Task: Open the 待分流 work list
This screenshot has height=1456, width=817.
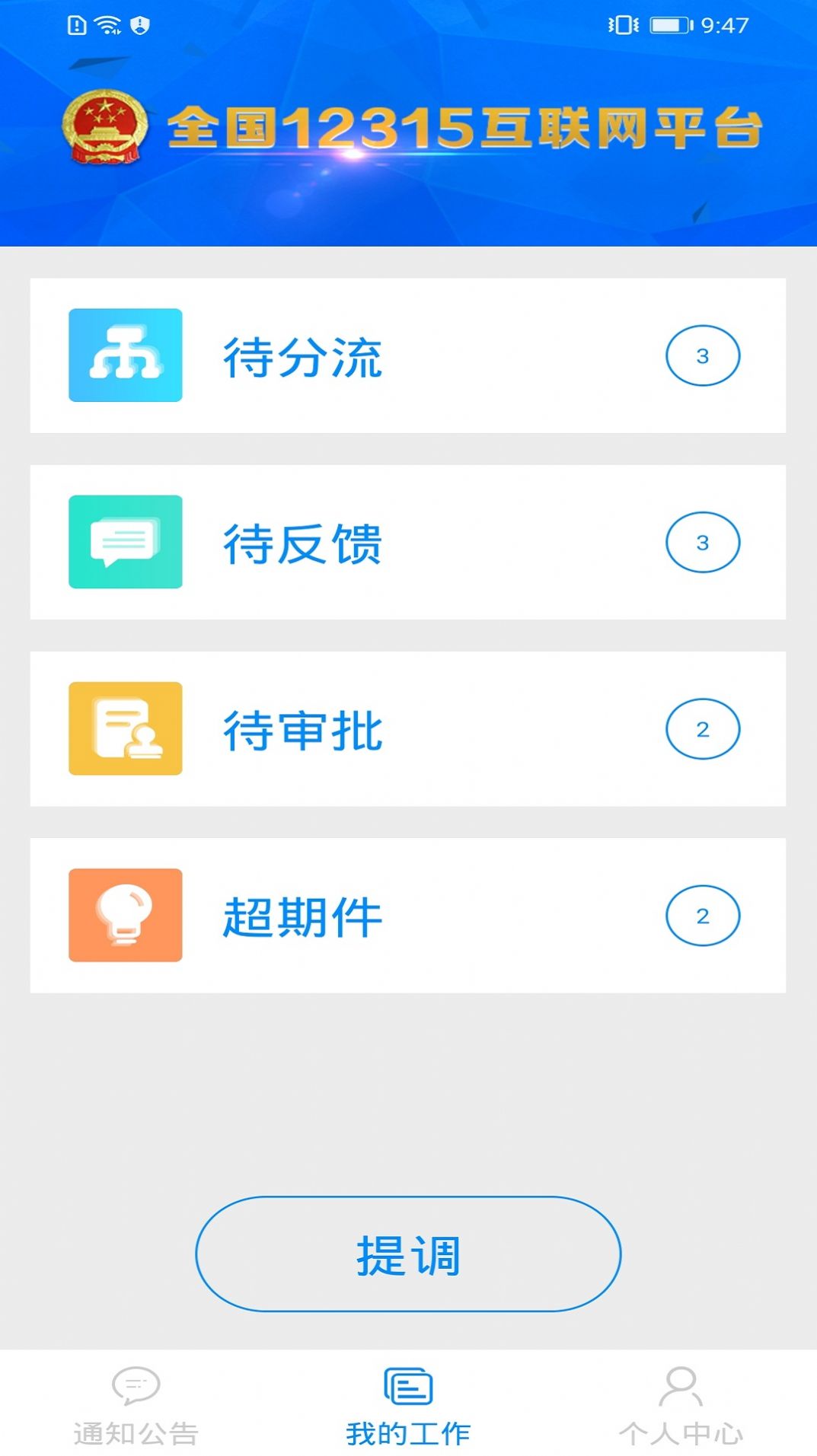Action: pos(408,355)
